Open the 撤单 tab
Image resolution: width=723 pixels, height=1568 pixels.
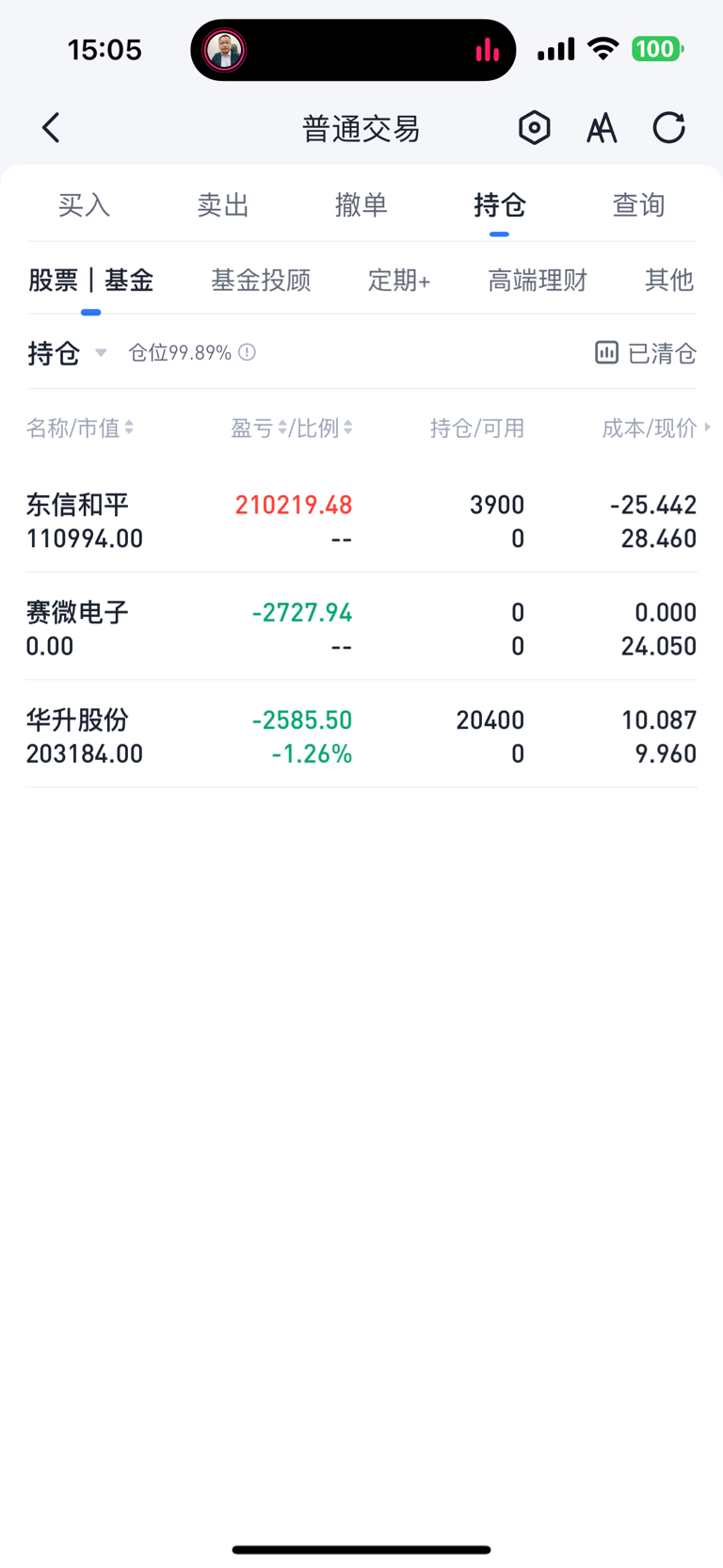(361, 204)
